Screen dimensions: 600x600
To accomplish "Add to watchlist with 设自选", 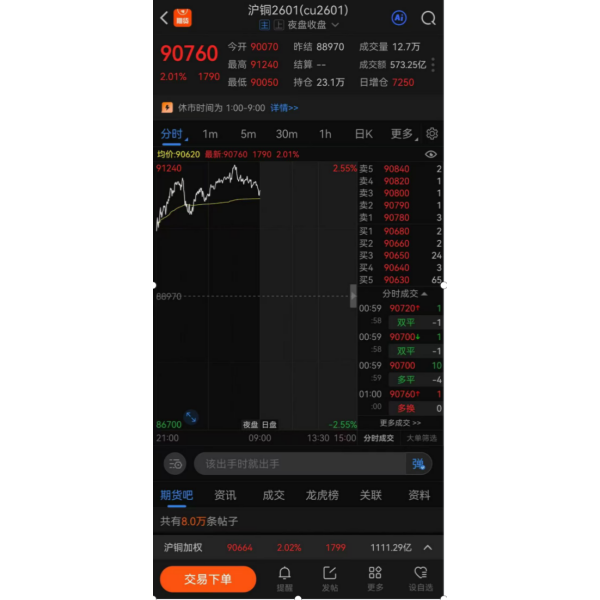I will click(421, 578).
